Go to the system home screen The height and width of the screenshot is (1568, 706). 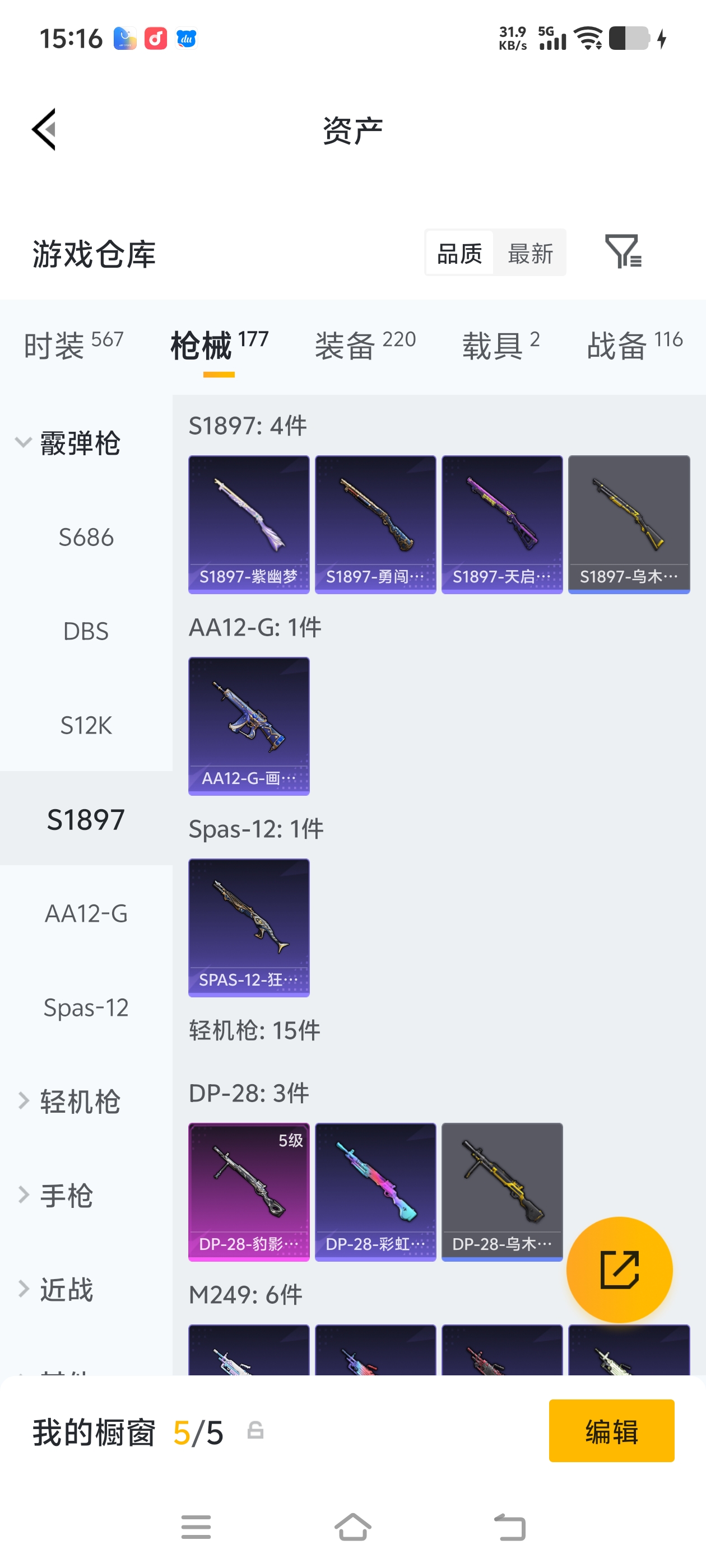pyautogui.click(x=352, y=1527)
